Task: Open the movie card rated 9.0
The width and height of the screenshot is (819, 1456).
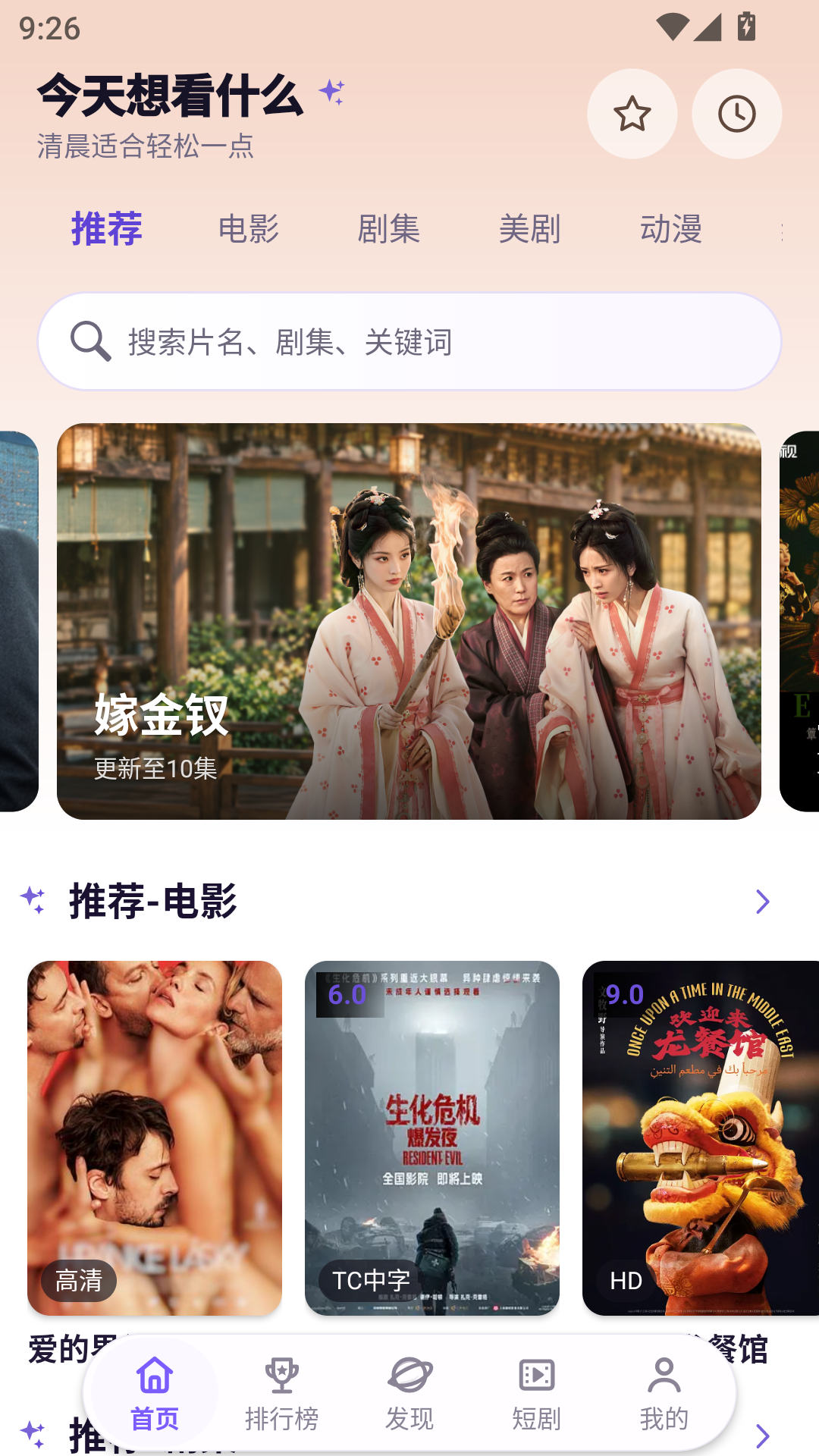Action: click(x=701, y=1137)
